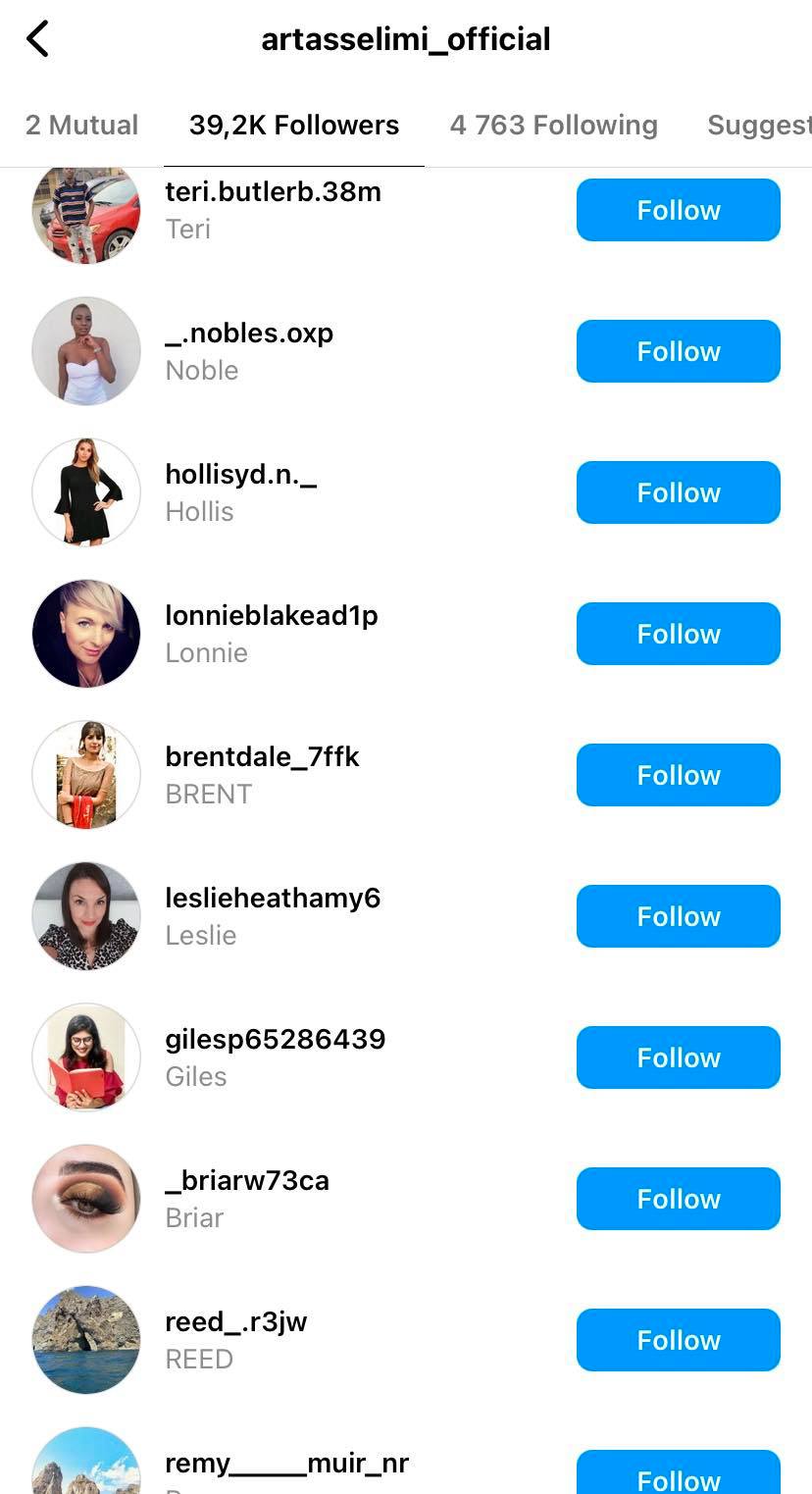
Task: View the hollisyd.n._ profile
Action: point(240,475)
